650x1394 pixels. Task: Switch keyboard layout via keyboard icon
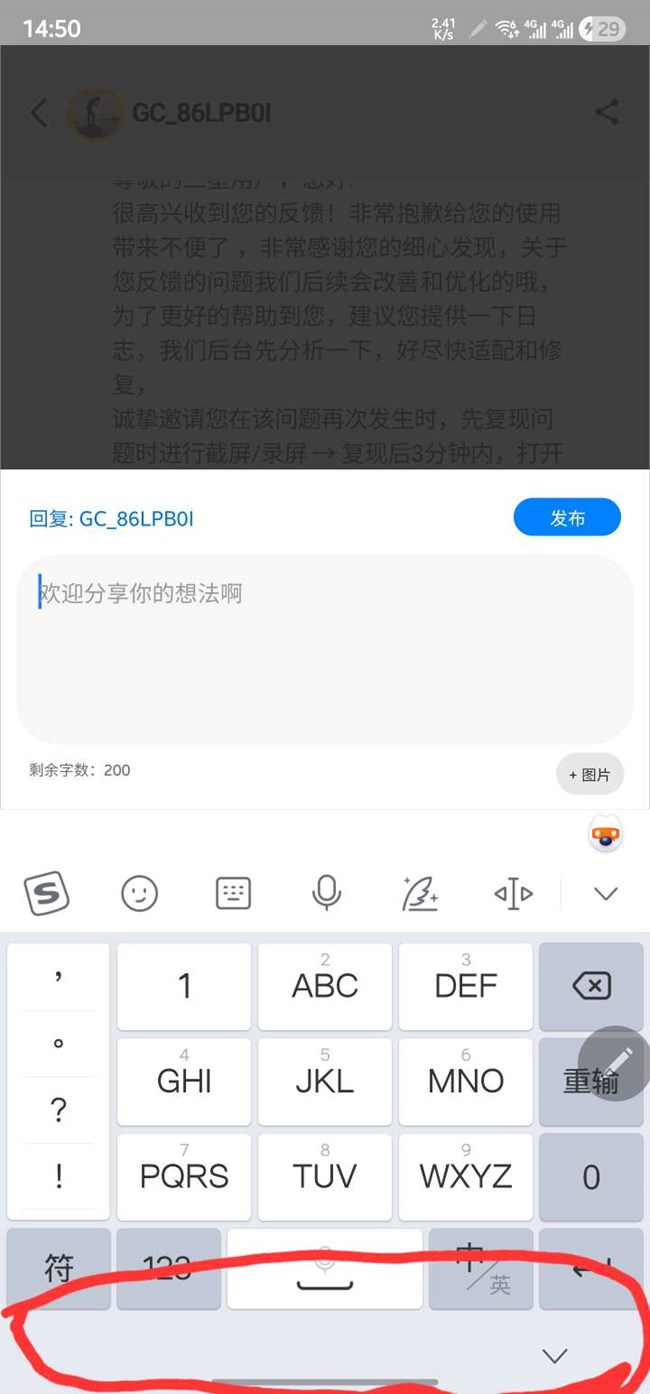pyautogui.click(x=233, y=893)
